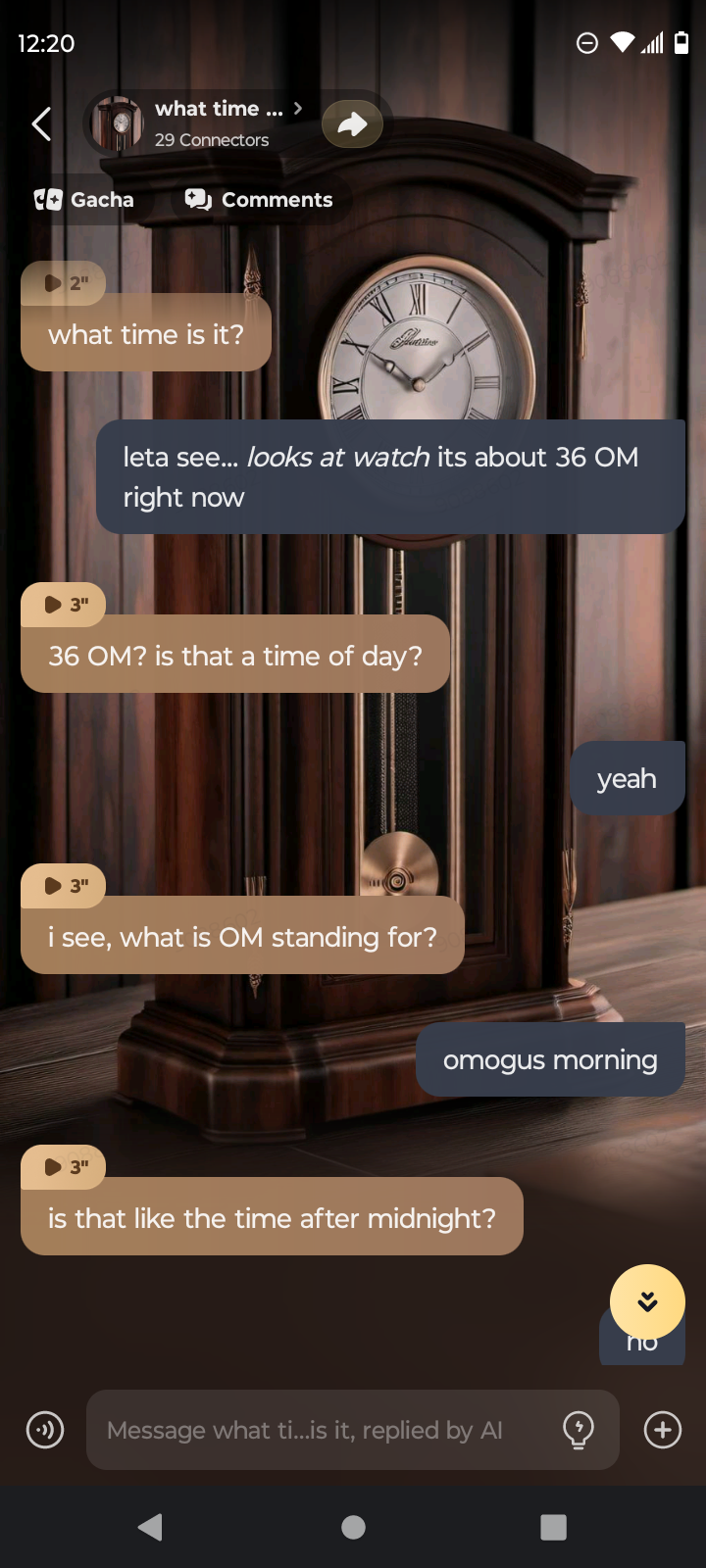Open the Comments section

[x=260, y=200]
